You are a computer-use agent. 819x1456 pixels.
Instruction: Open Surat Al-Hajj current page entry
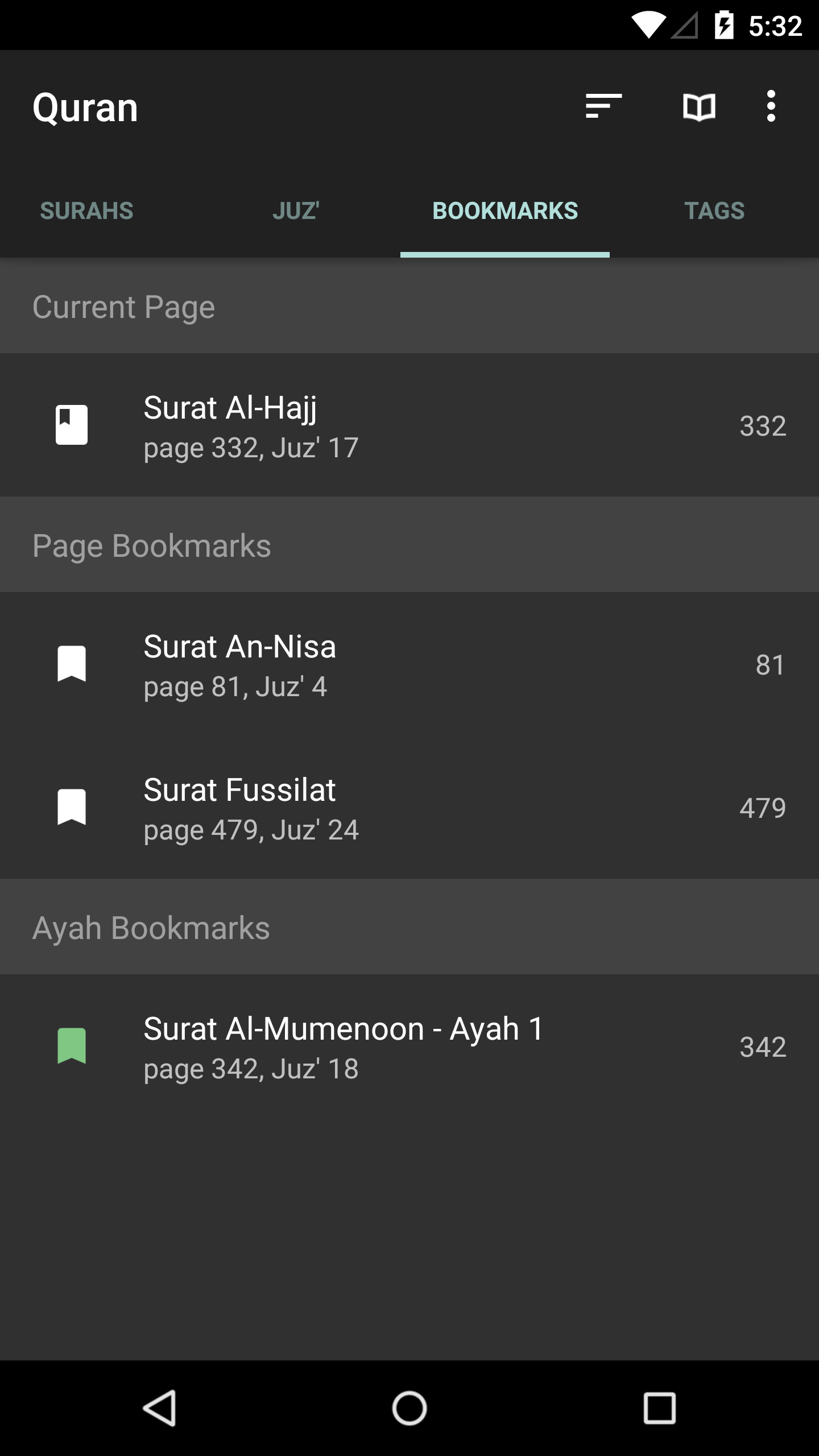coord(409,425)
